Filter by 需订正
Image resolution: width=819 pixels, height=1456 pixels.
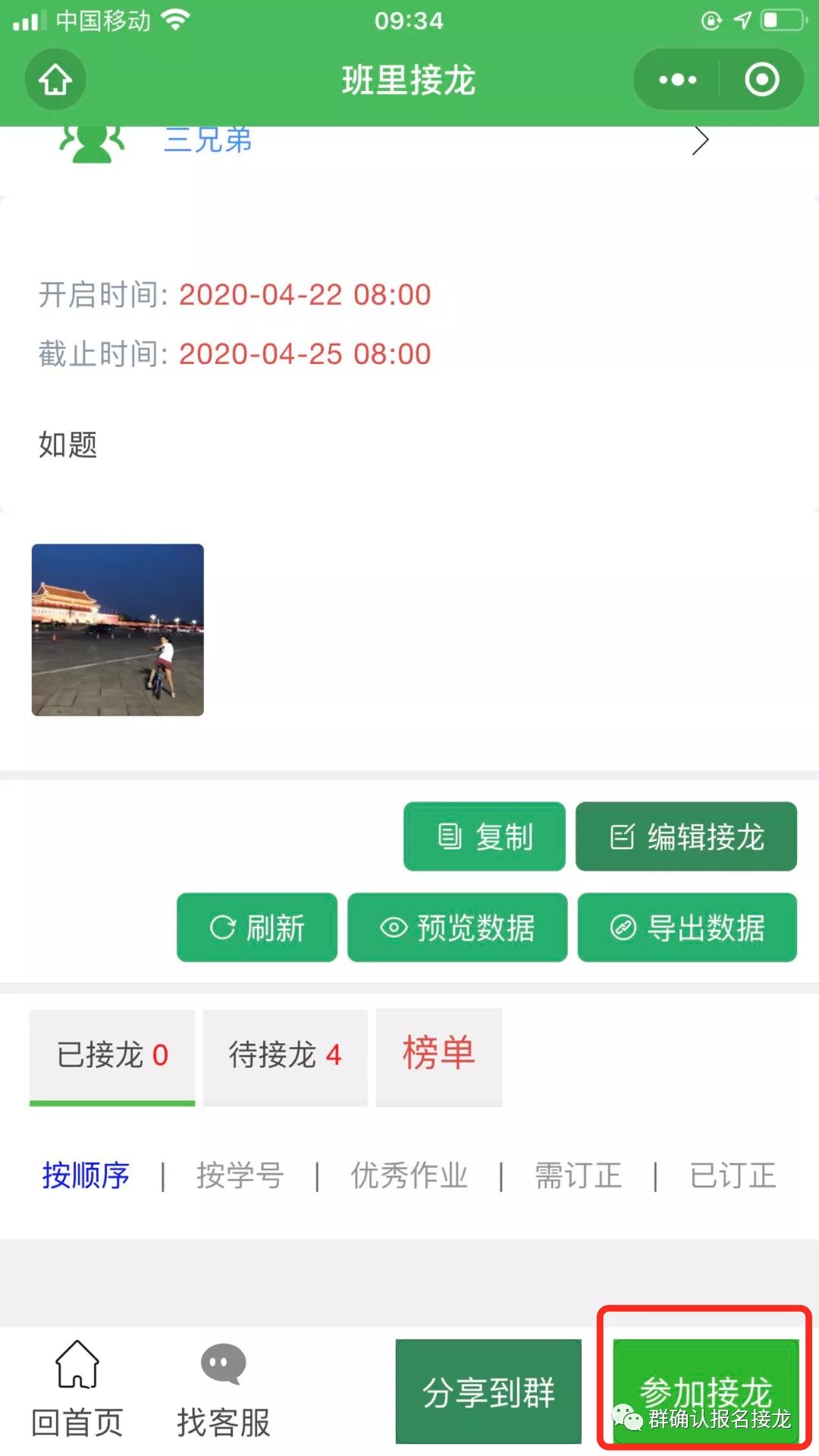(x=578, y=1175)
